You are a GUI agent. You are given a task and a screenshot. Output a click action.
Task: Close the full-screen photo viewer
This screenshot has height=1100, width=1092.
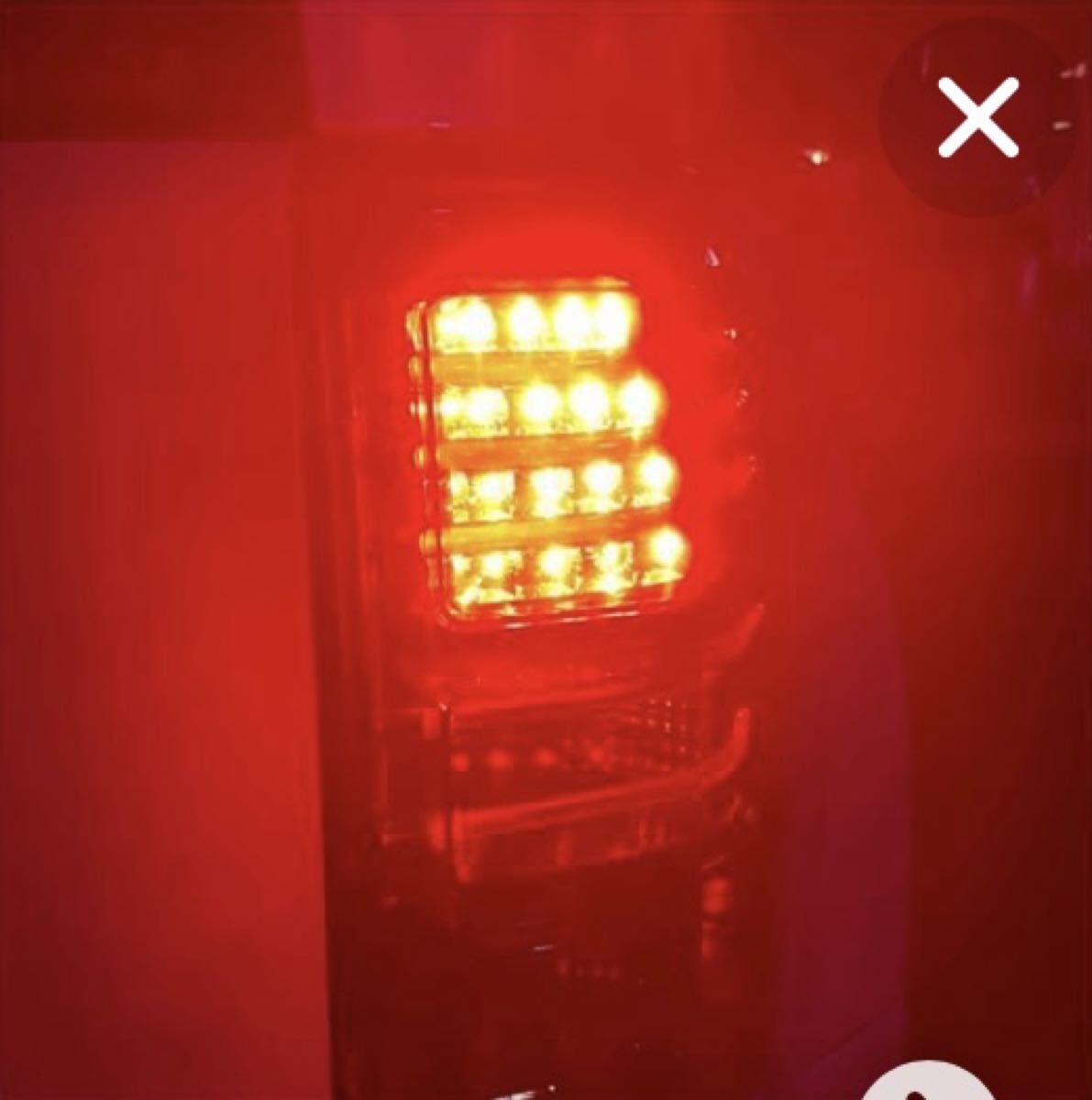978,115
